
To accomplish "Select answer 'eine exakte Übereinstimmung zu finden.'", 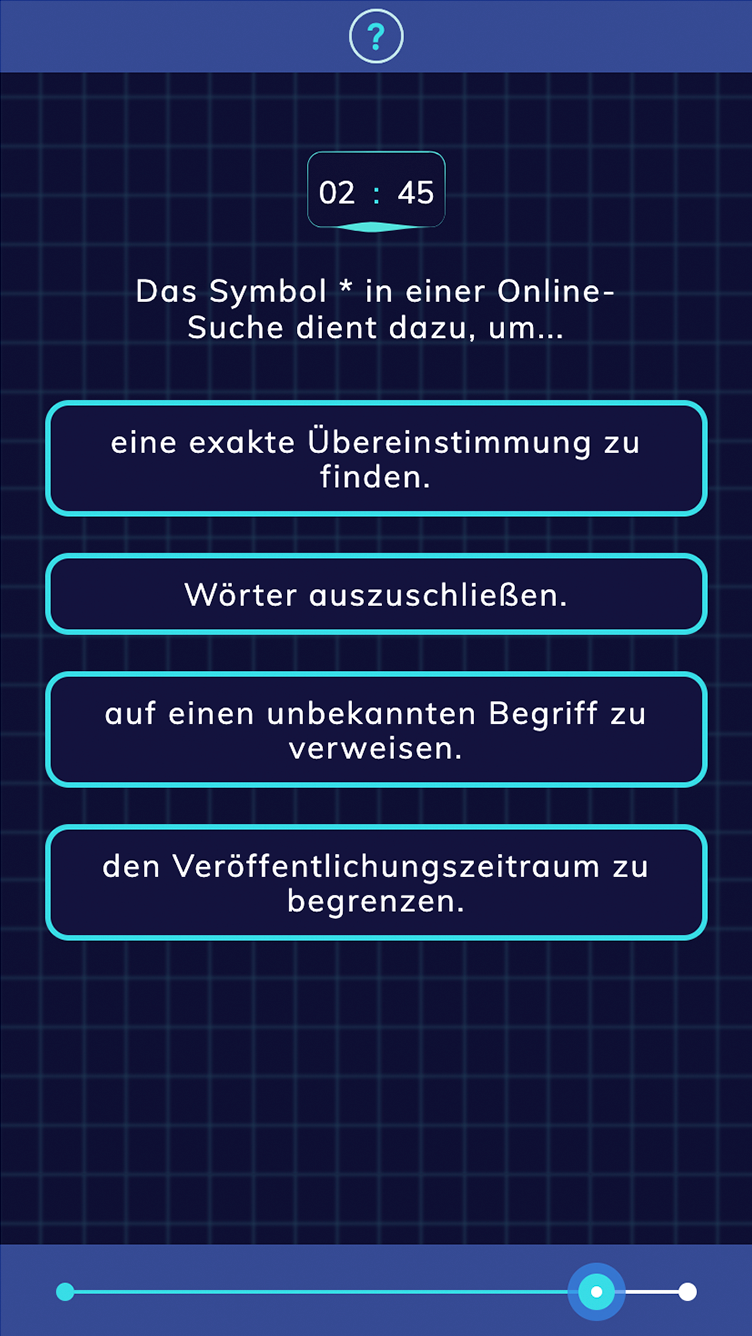I will (x=376, y=458).
